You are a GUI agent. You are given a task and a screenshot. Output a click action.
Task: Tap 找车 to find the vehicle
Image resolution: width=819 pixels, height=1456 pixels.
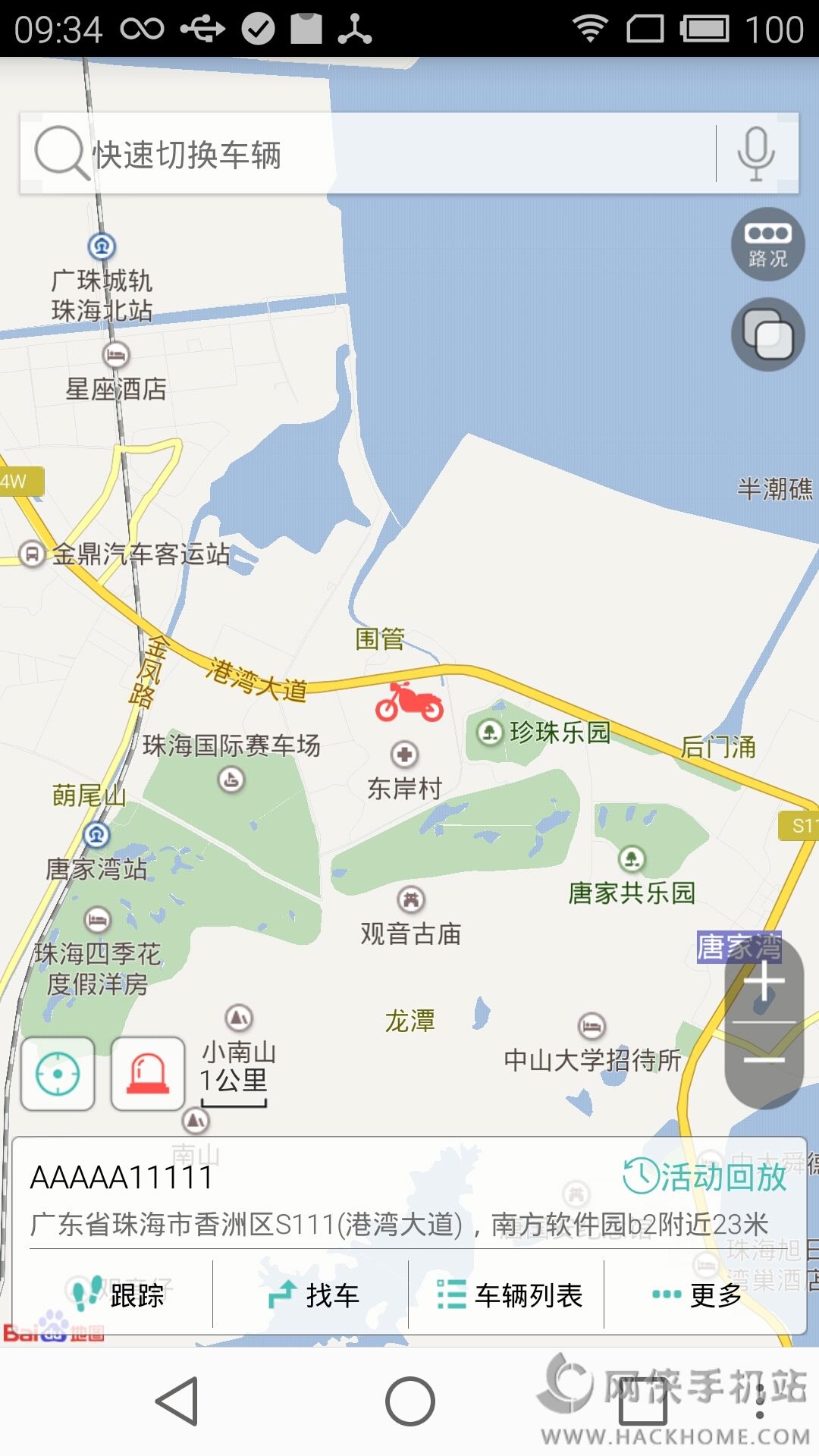(x=311, y=1295)
